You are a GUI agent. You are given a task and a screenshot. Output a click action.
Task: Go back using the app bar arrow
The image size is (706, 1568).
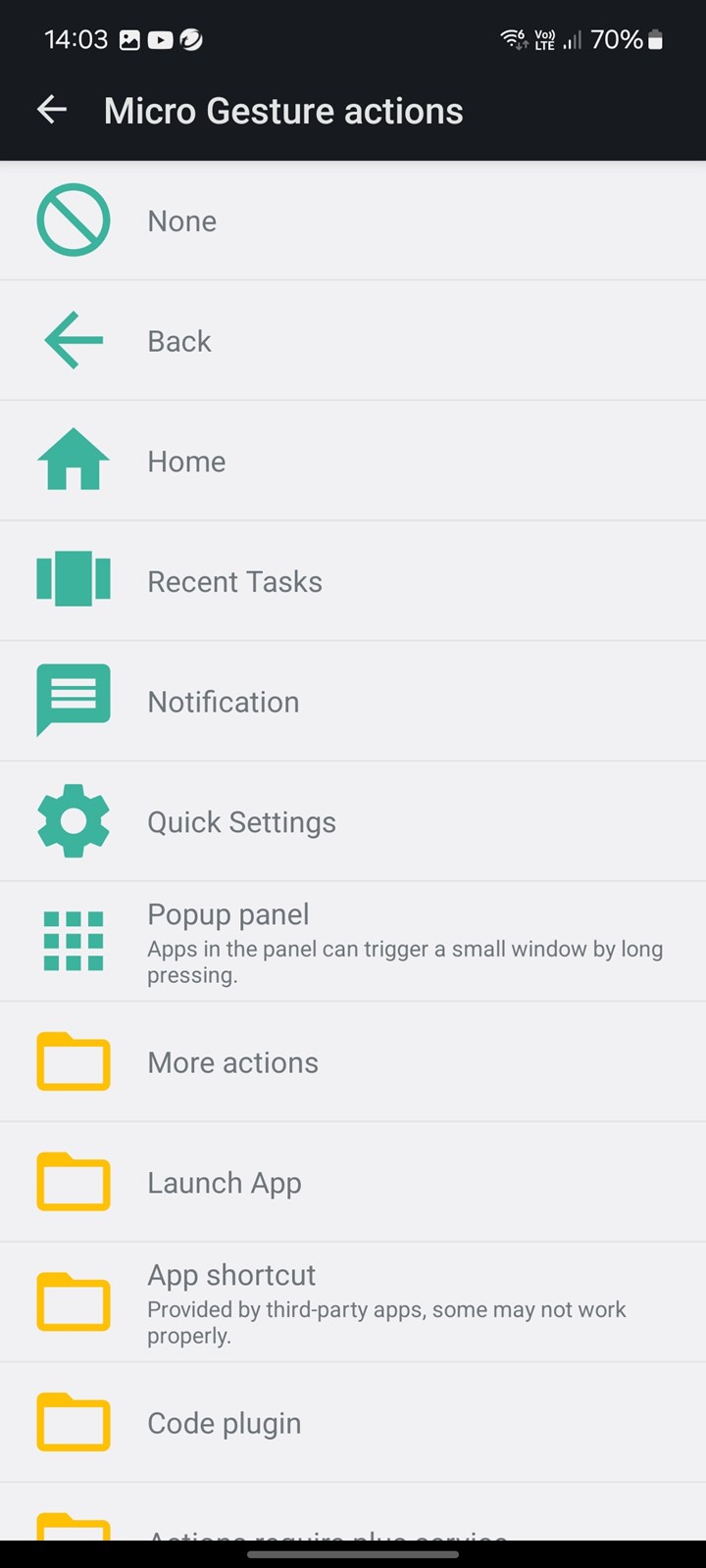pyautogui.click(x=52, y=110)
